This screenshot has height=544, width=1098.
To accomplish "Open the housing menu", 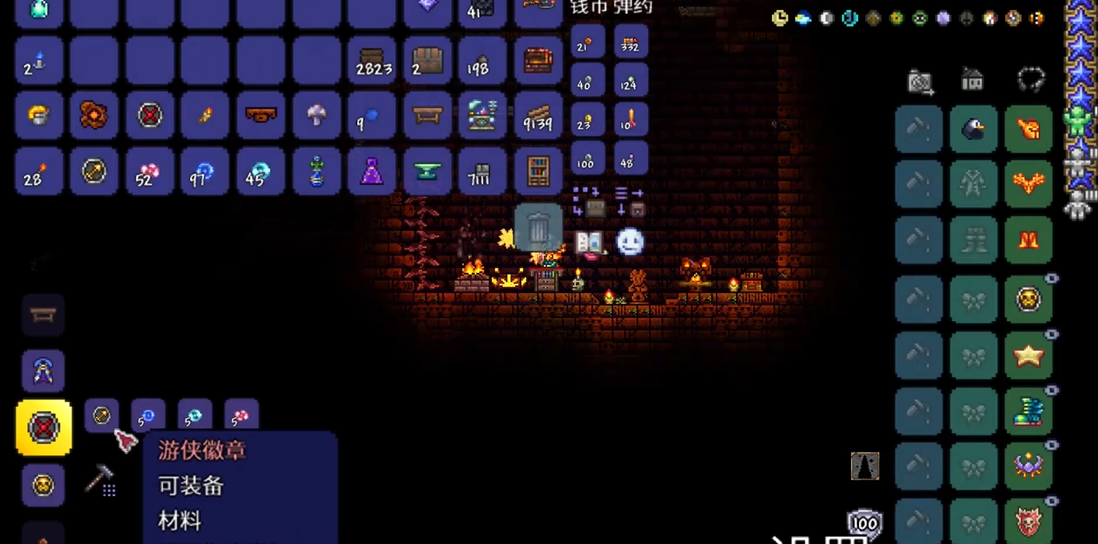I will (x=972, y=79).
